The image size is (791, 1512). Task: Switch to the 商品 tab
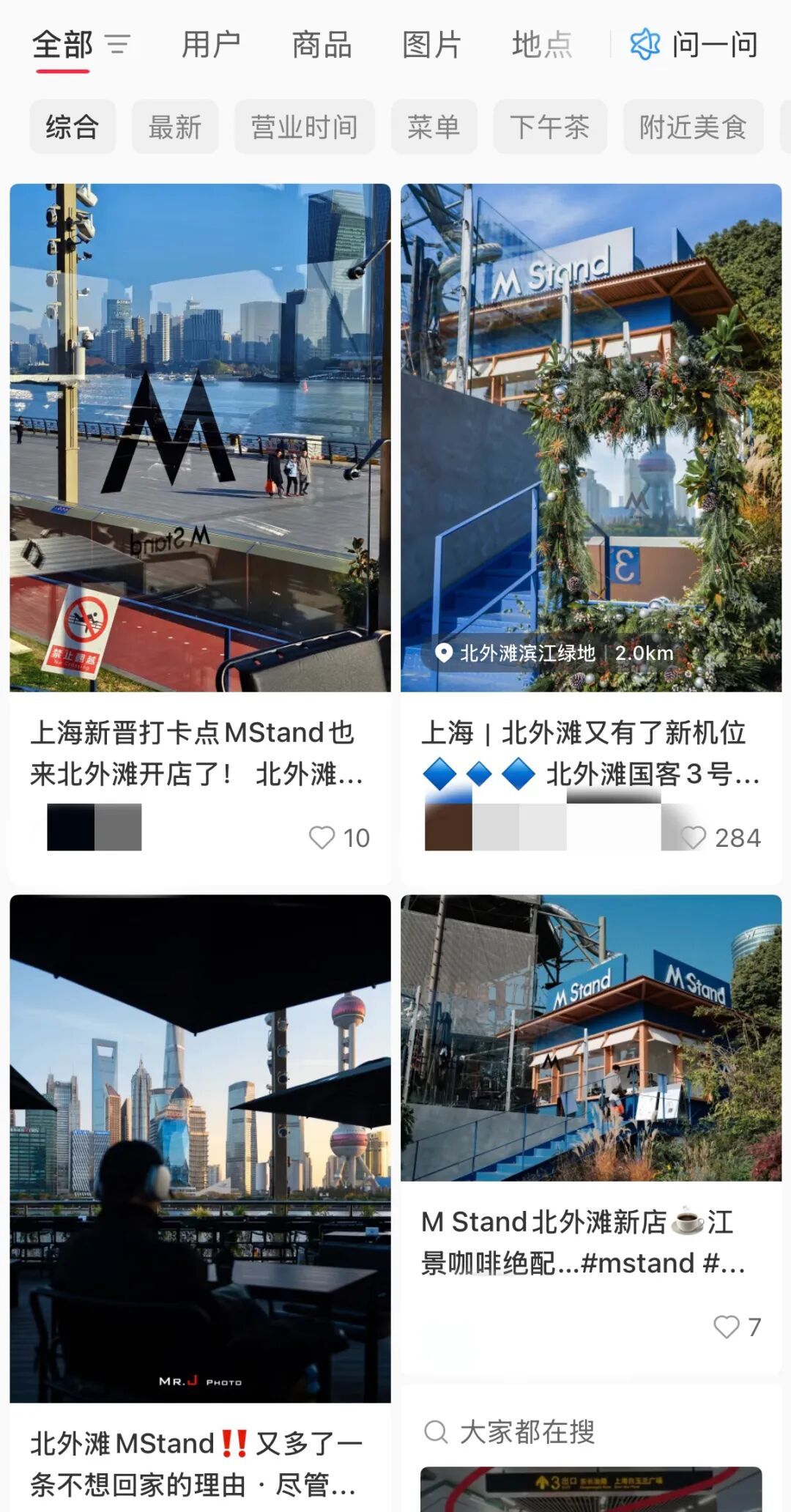pos(322,45)
